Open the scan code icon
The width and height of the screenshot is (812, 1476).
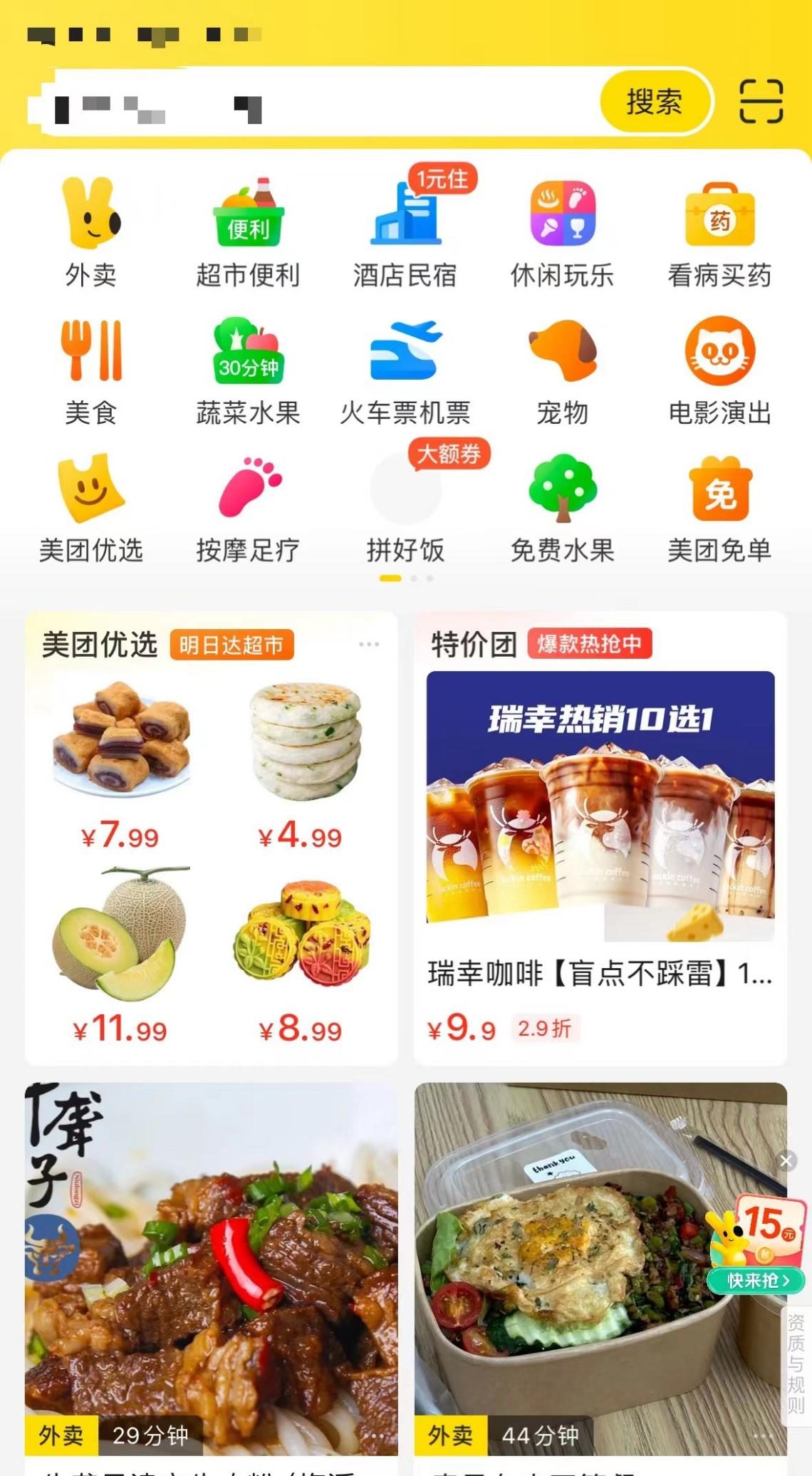click(x=761, y=102)
